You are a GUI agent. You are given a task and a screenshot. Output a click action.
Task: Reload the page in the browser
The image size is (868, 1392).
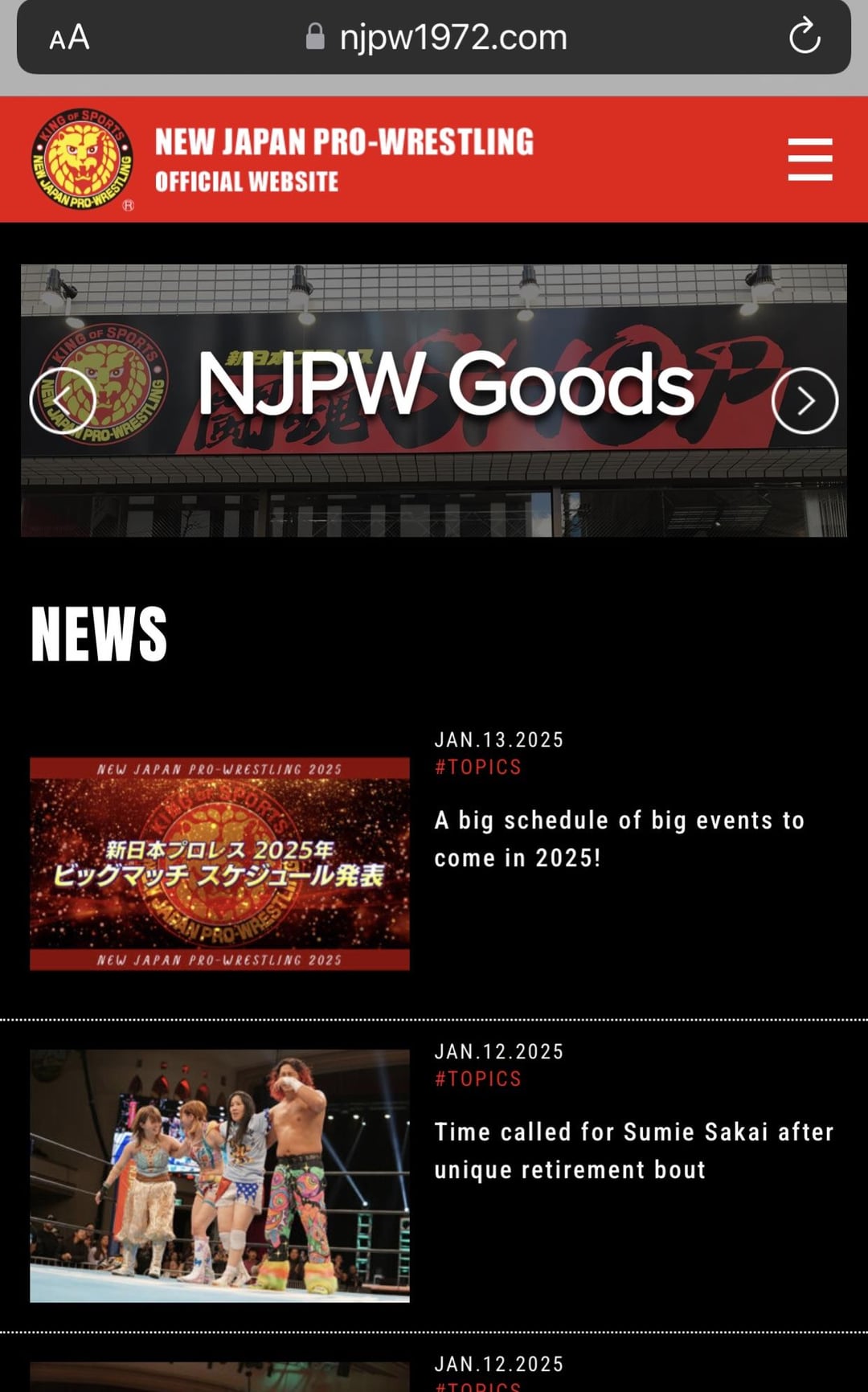tap(805, 37)
